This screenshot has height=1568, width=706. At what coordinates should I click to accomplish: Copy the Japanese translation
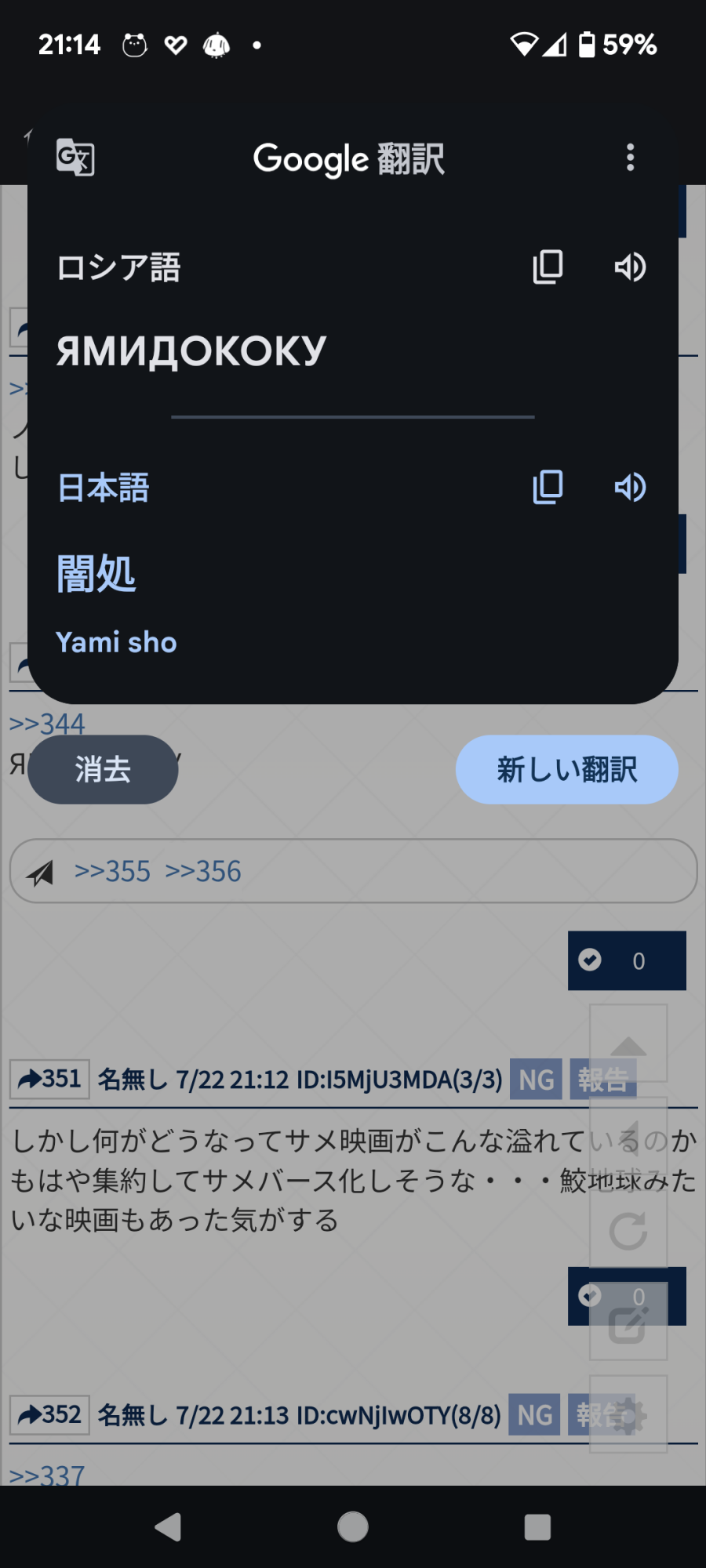548,487
